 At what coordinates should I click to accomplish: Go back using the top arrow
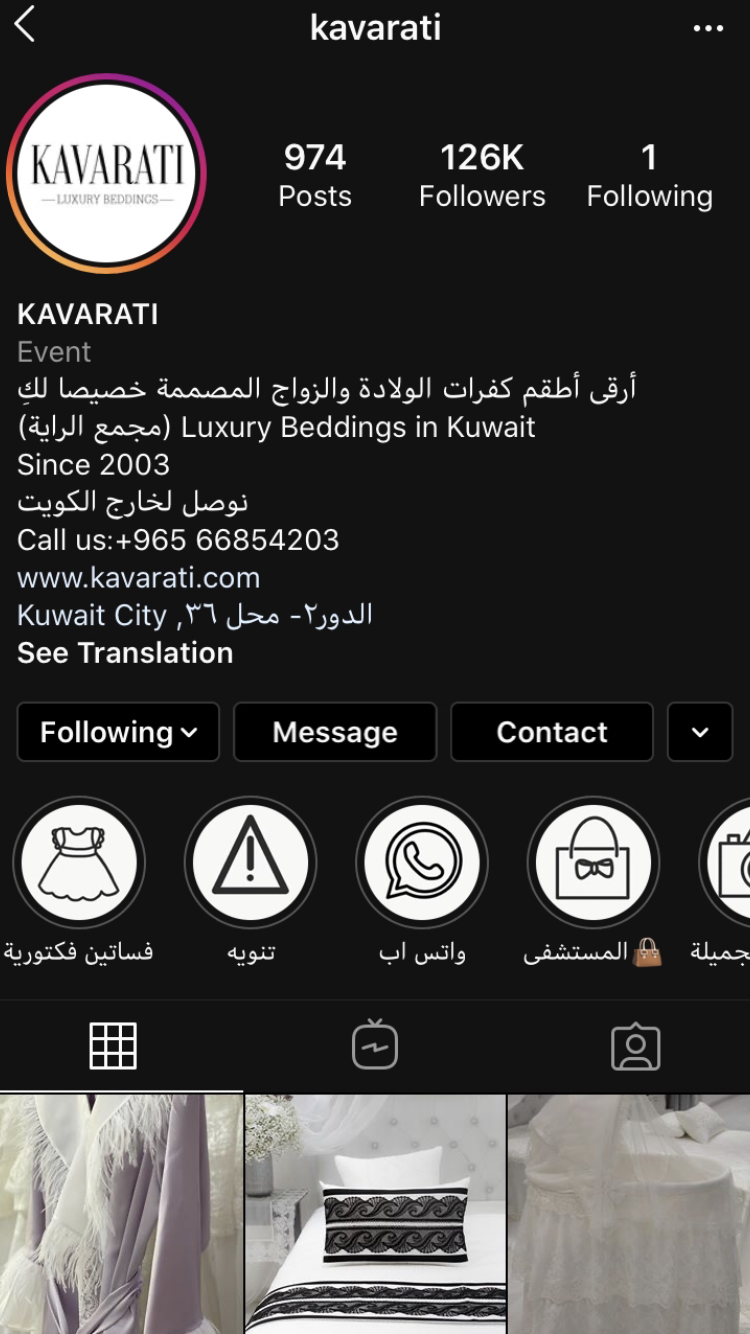point(26,26)
